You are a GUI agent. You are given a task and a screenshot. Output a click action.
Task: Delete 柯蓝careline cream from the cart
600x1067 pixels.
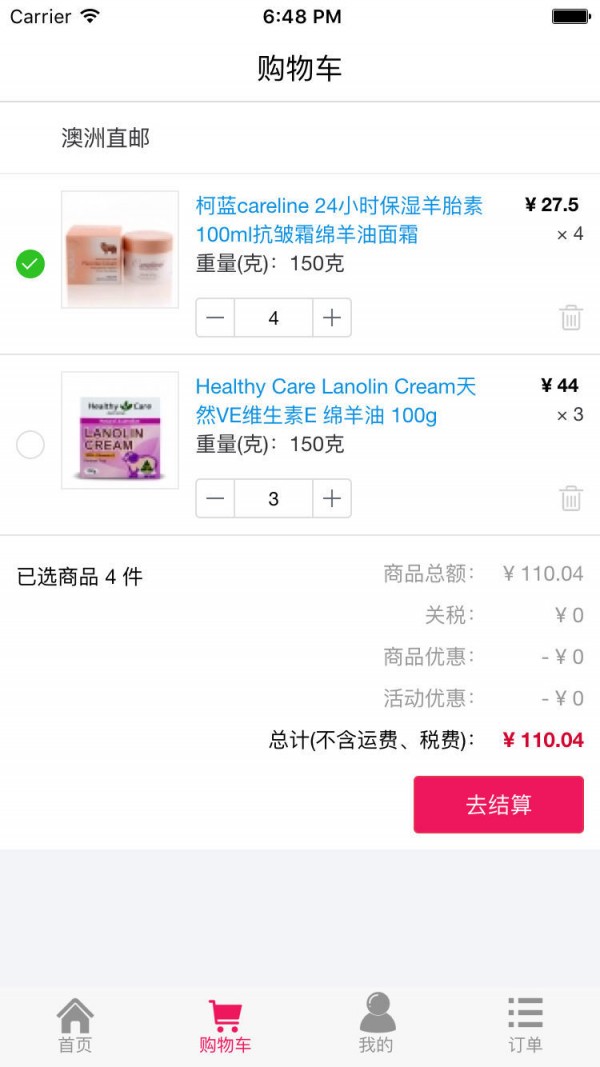pos(570,318)
